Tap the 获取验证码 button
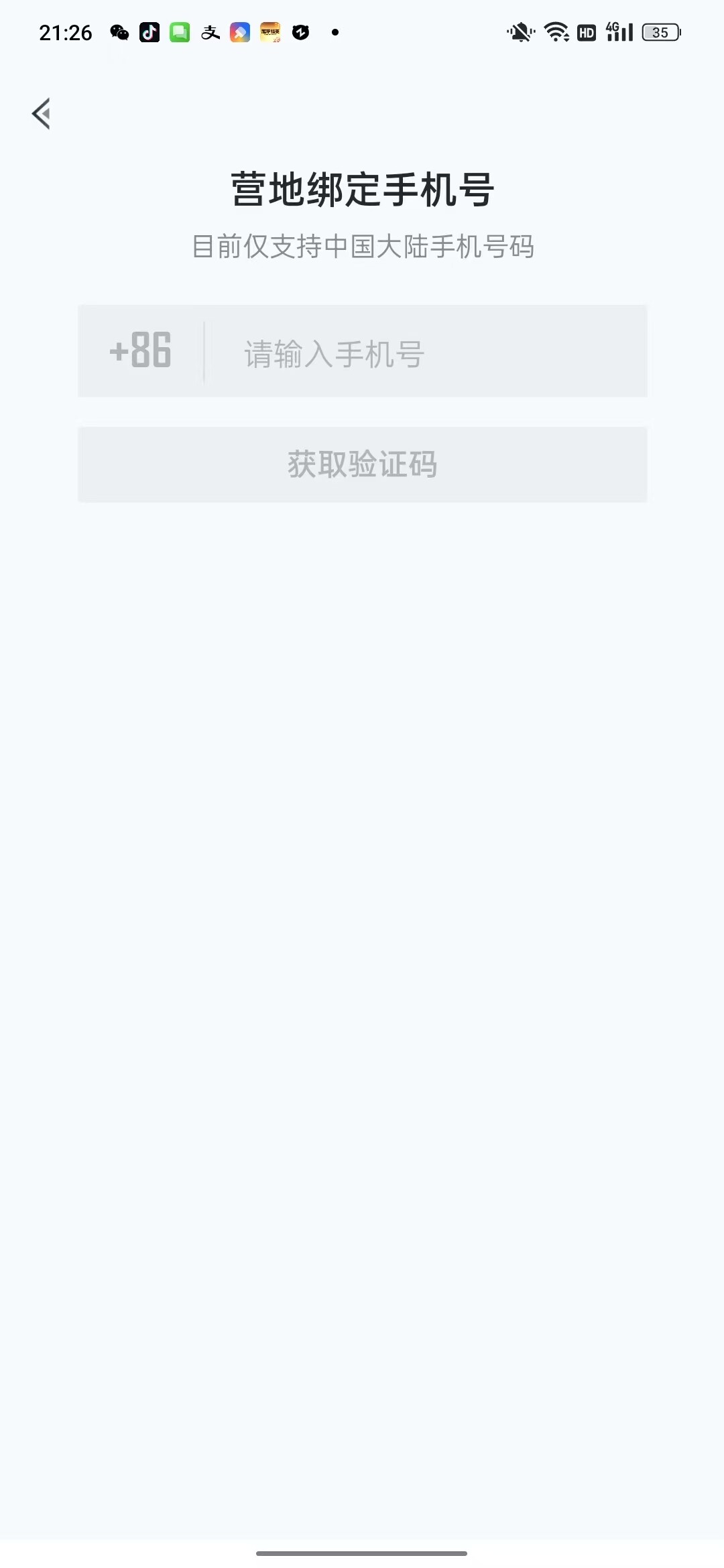The width and height of the screenshot is (724, 1568). pyautogui.click(x=362, y=464)
